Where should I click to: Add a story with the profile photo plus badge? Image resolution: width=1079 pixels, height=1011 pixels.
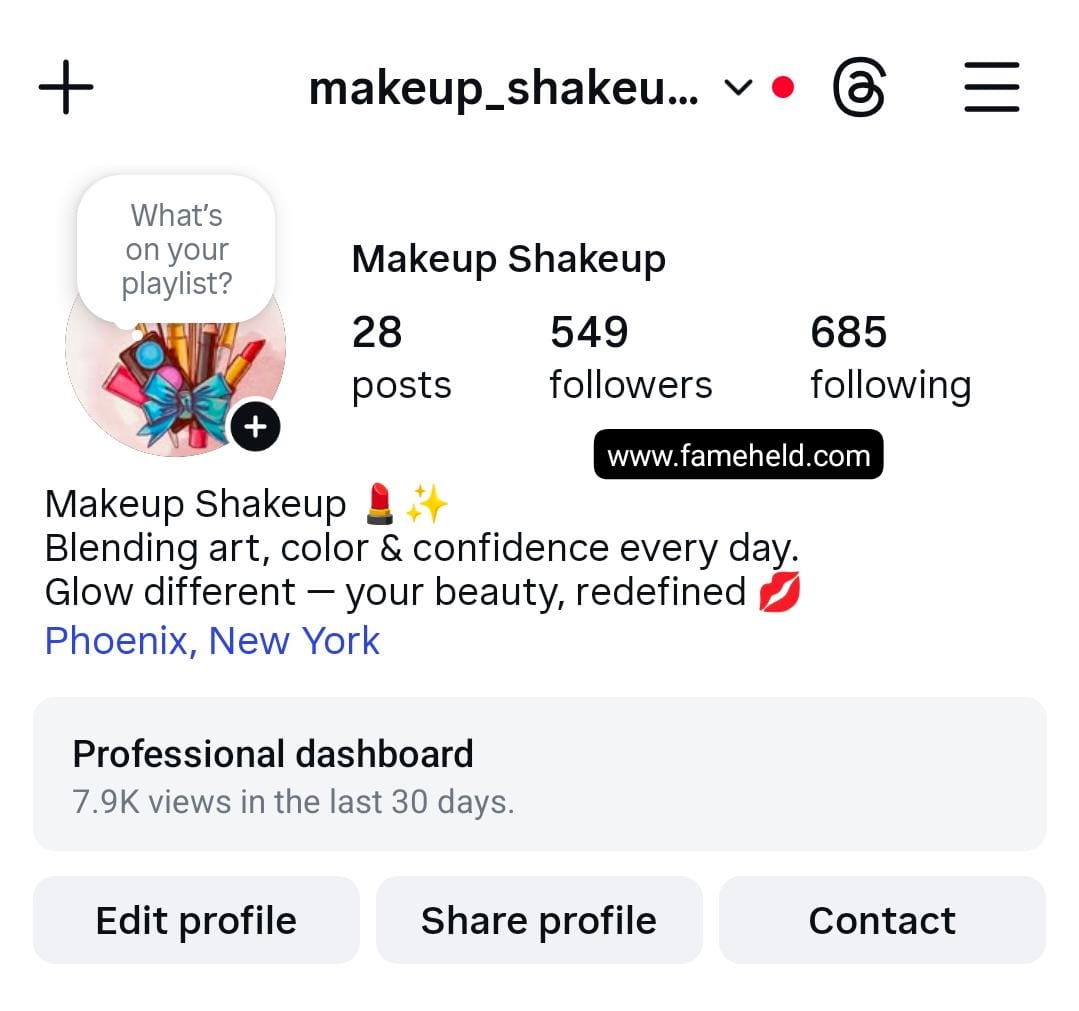click(x=256, y=427)
